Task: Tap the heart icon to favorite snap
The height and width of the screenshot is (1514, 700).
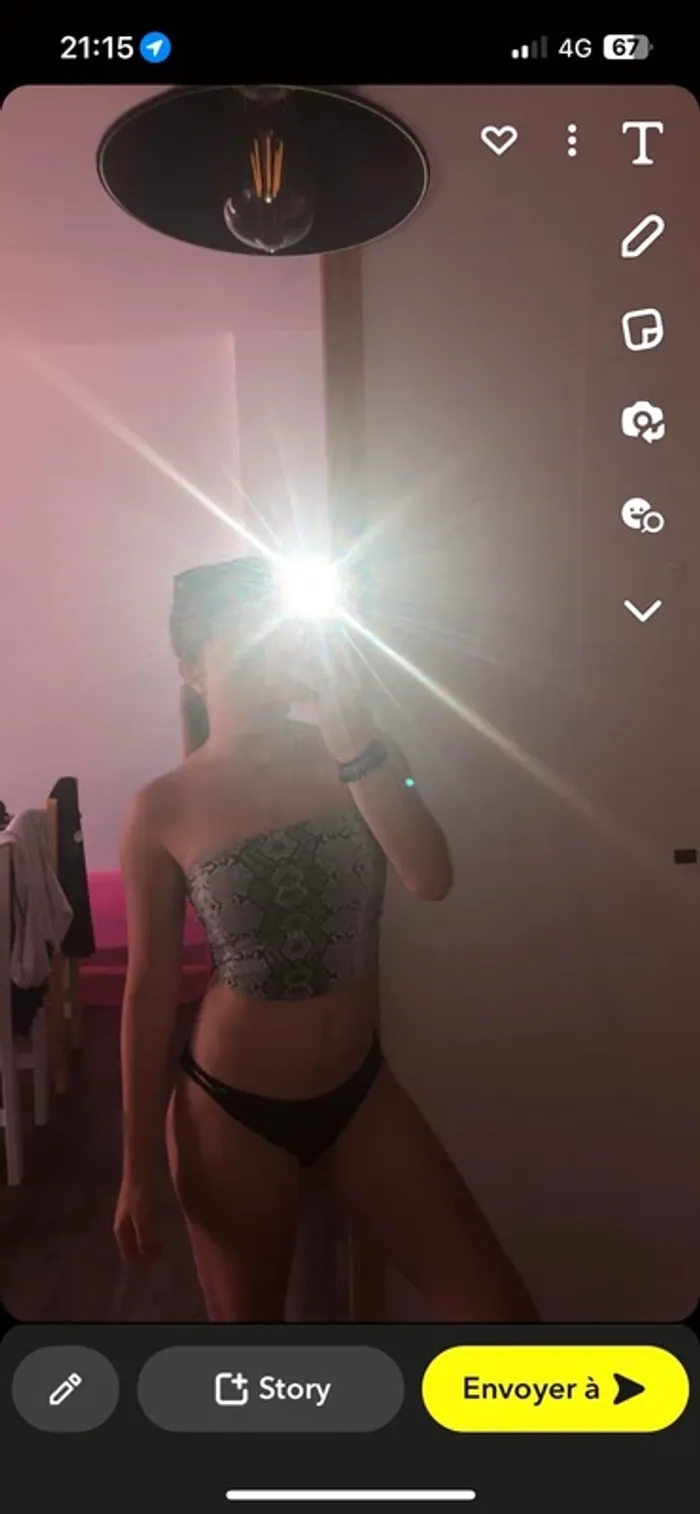Action: tap(499, 140)
